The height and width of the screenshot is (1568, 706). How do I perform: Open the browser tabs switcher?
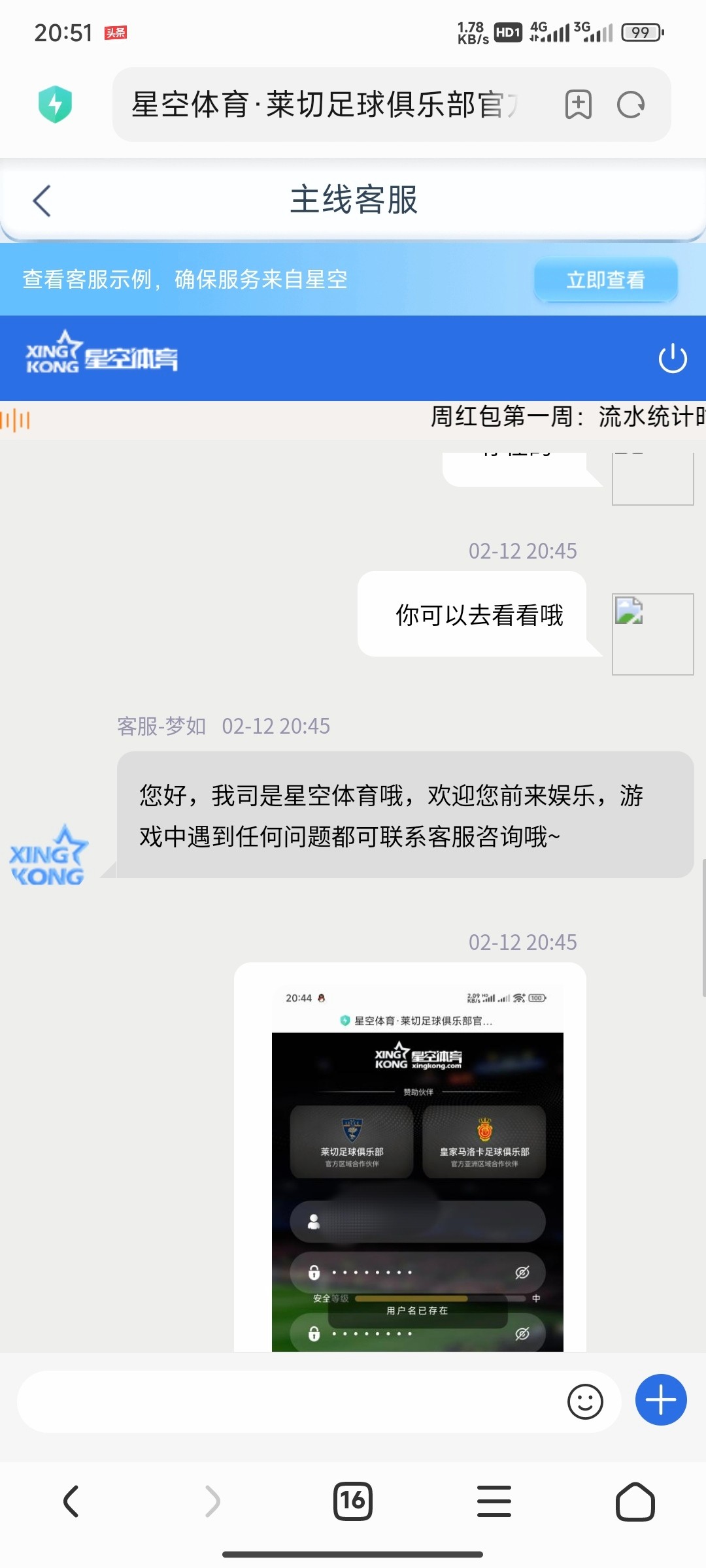coord(352,1501)
